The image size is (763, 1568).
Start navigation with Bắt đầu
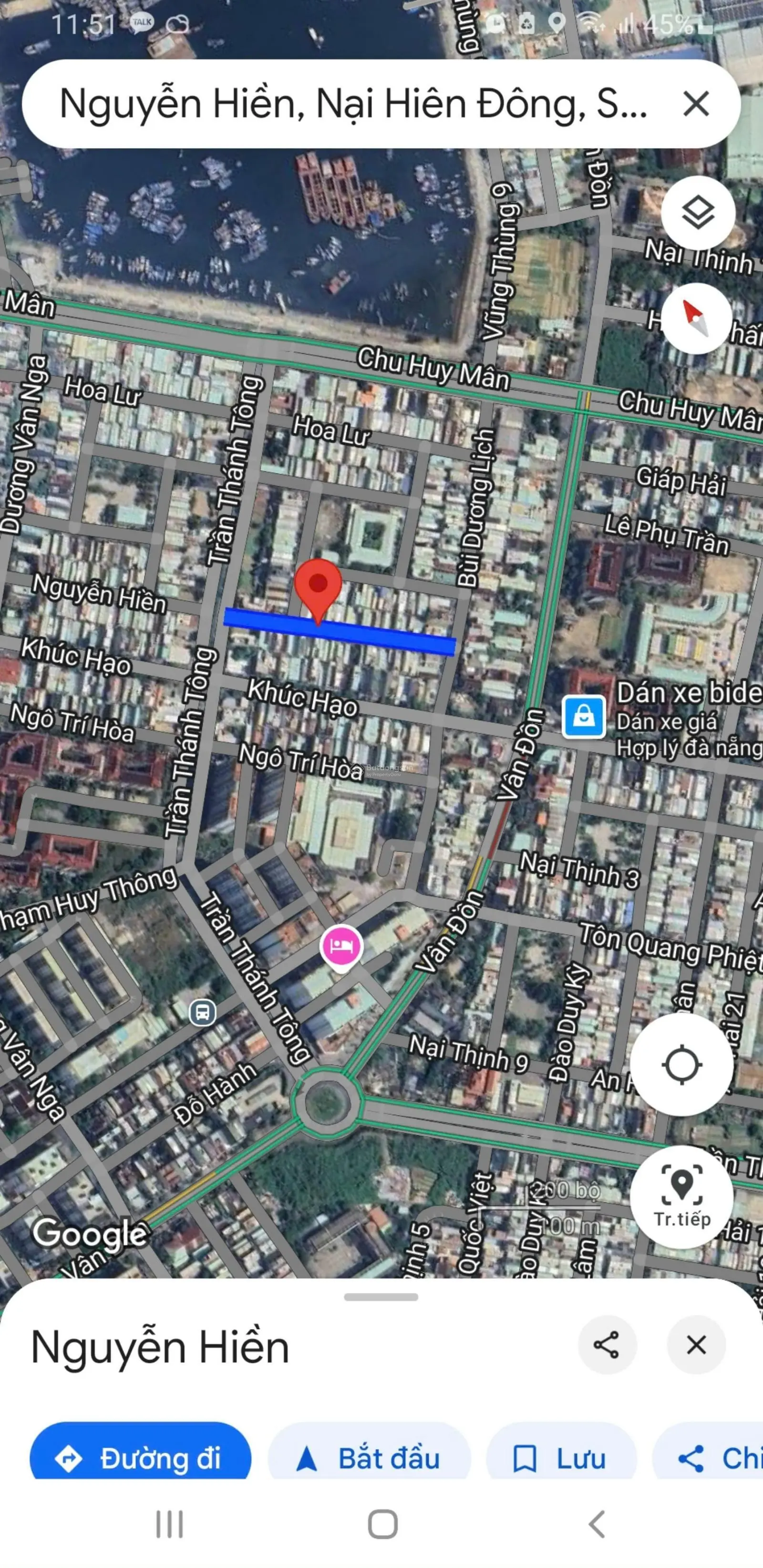point(369,1458)
